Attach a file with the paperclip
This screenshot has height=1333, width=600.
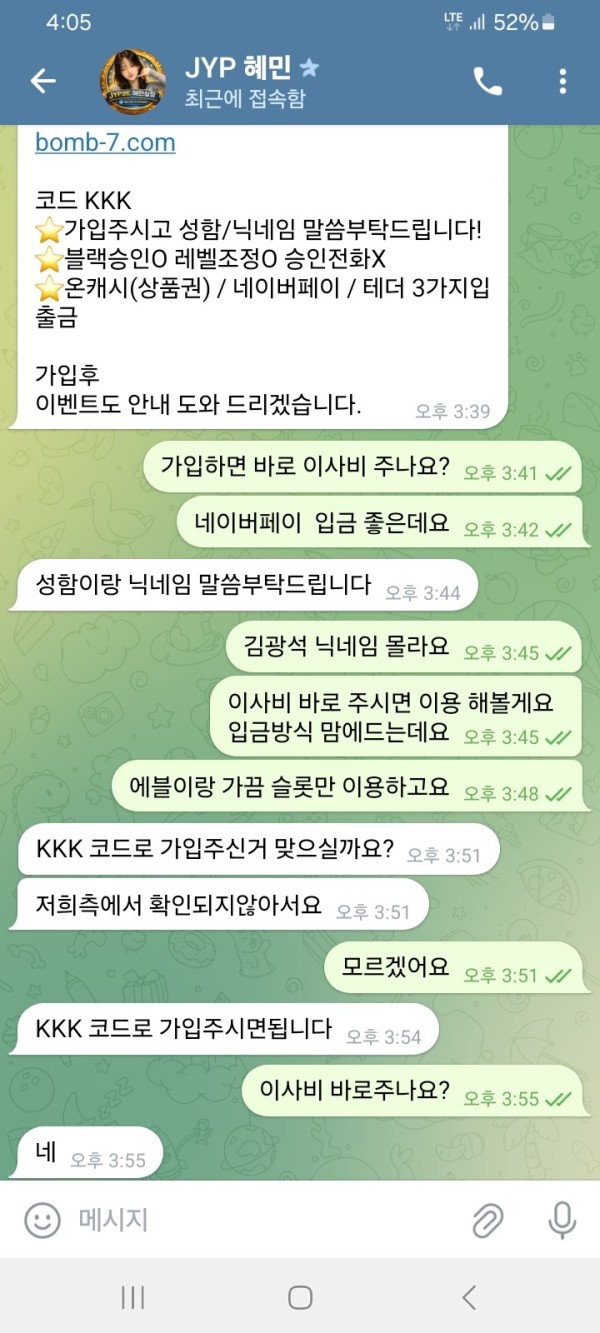pyautogui.click(x=487, y=1219)
